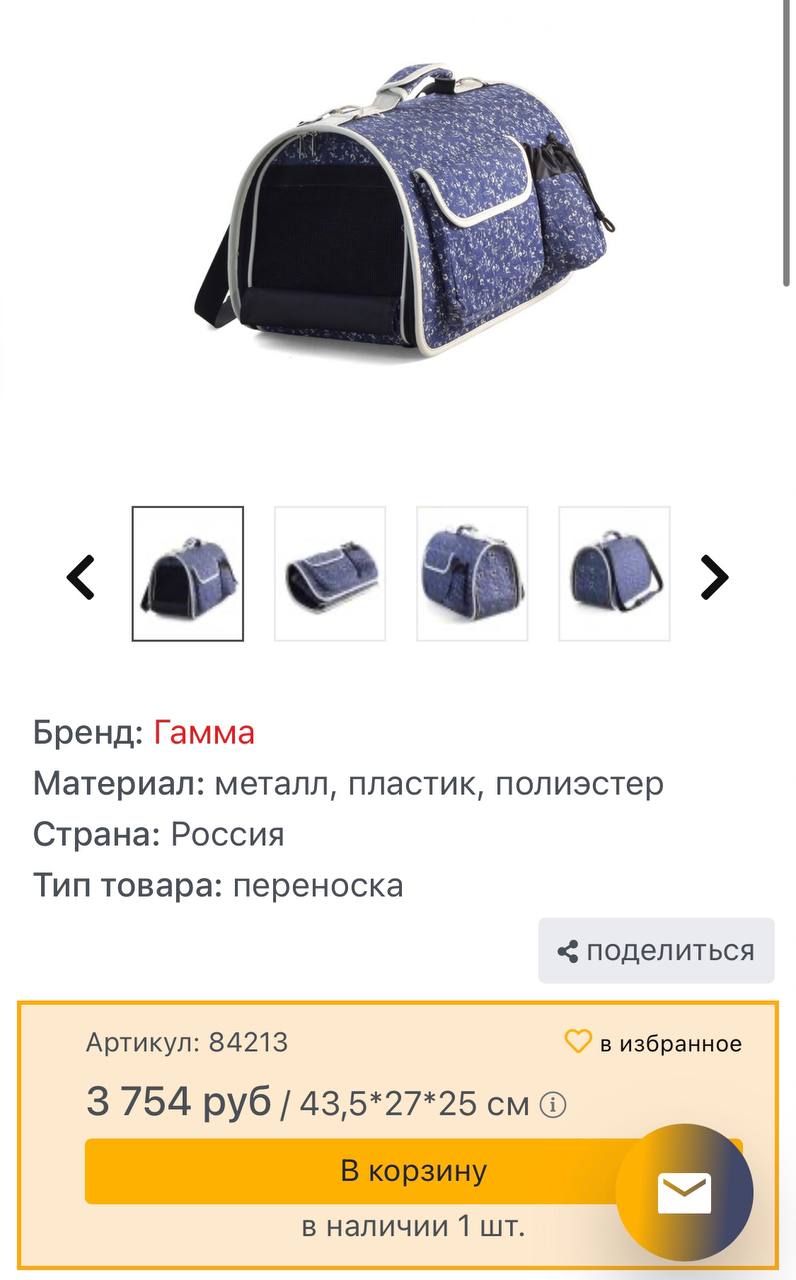Select the second thumbnail of the folded carrier
Screen dimensions: 796x1280
pos(330,574)
